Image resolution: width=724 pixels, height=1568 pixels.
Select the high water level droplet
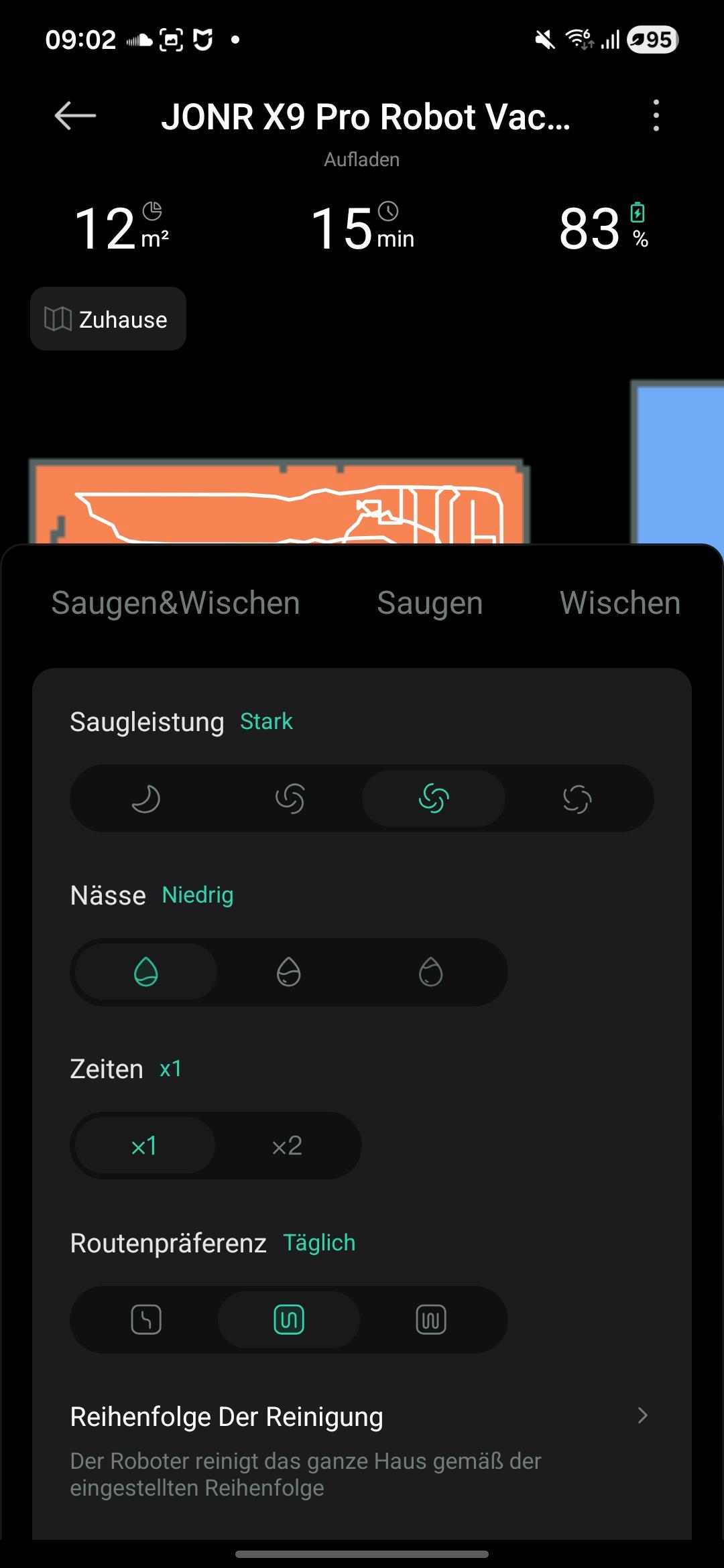pyautogui.click(x=431, y=972)
